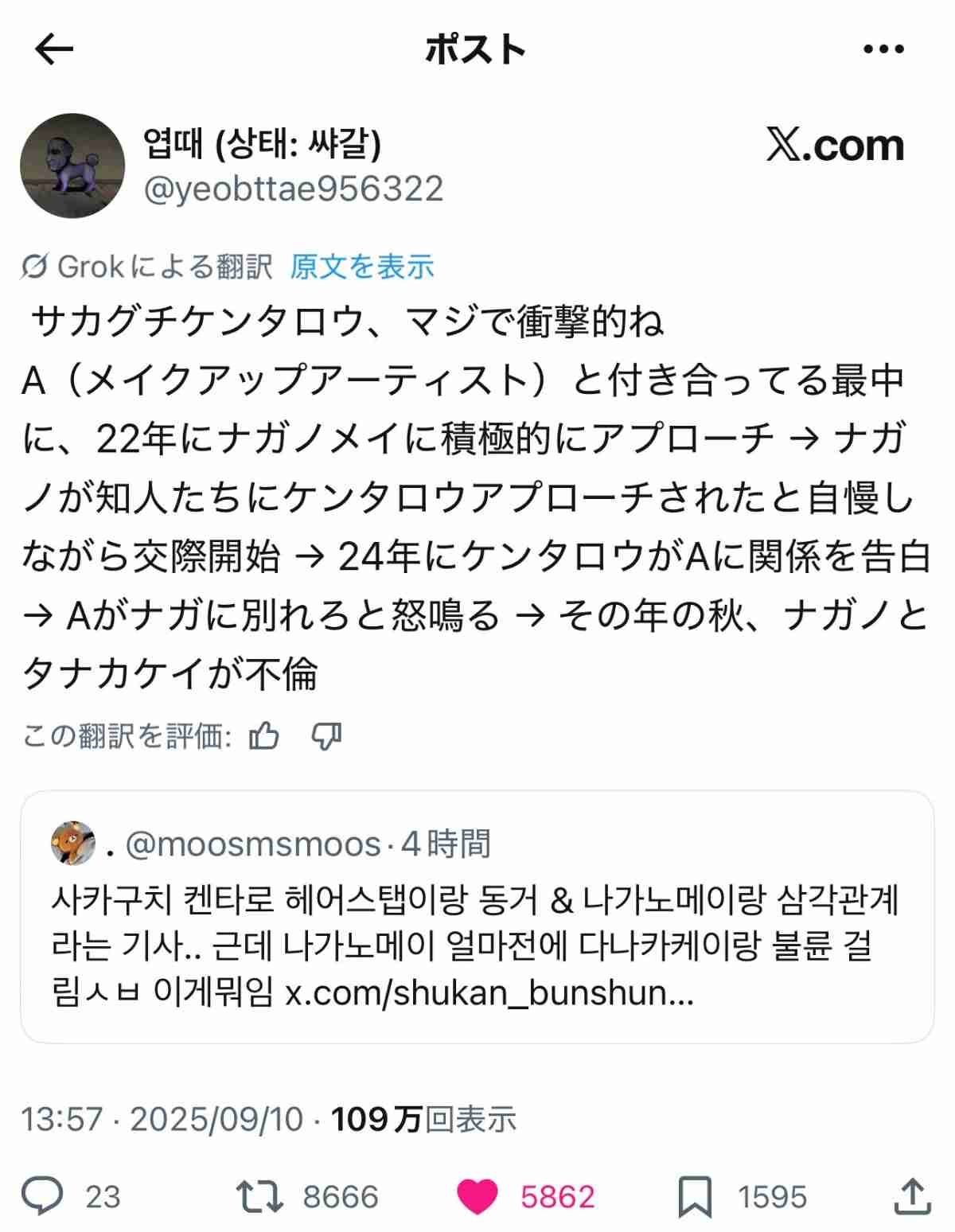This screenshot has height=1232, width=955.
Task: Share the post via the share icon
Action: click(x=913, y=1195)
